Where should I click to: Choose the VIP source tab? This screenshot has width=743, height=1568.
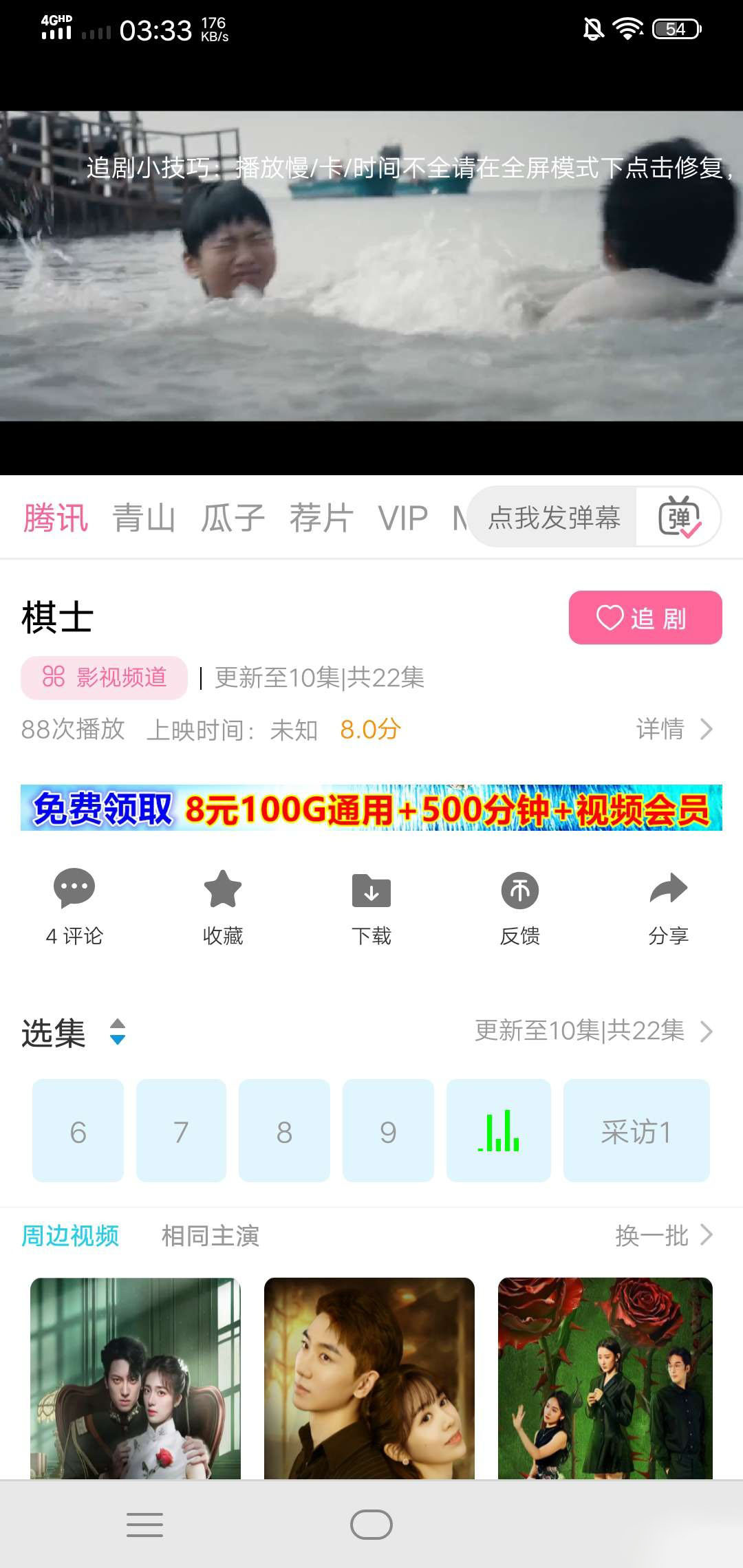402,518
